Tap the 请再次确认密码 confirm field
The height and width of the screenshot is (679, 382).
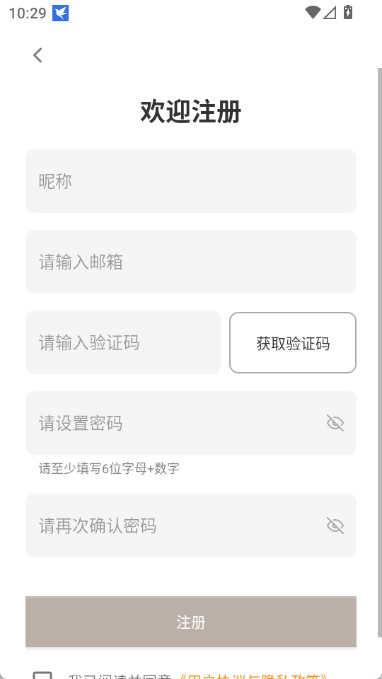click(191, 526)
